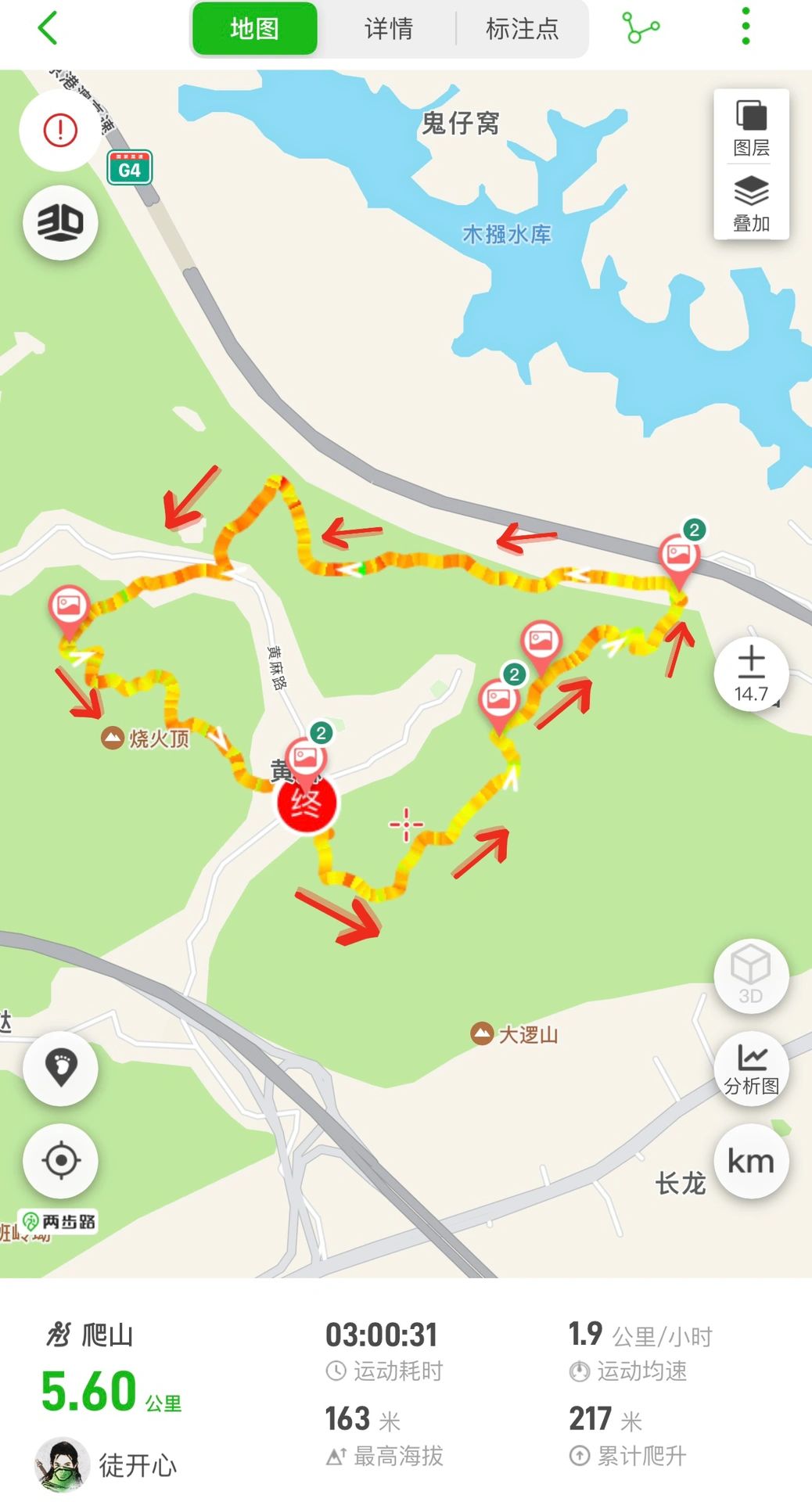Open the 图层 layers option
This screenshot has height=1502, width=812.
(751, 128)
